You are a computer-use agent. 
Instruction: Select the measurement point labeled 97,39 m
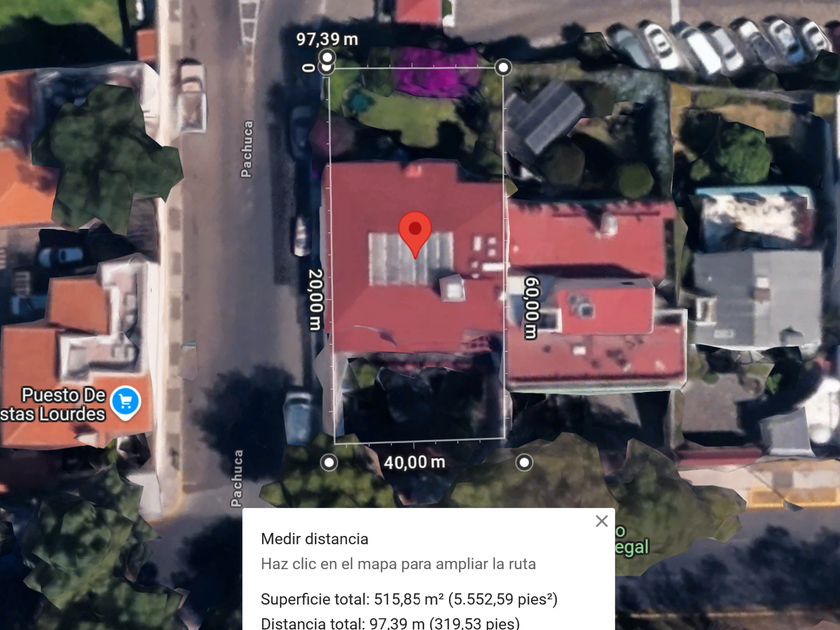pyautogui.click(x=327, y=64)
